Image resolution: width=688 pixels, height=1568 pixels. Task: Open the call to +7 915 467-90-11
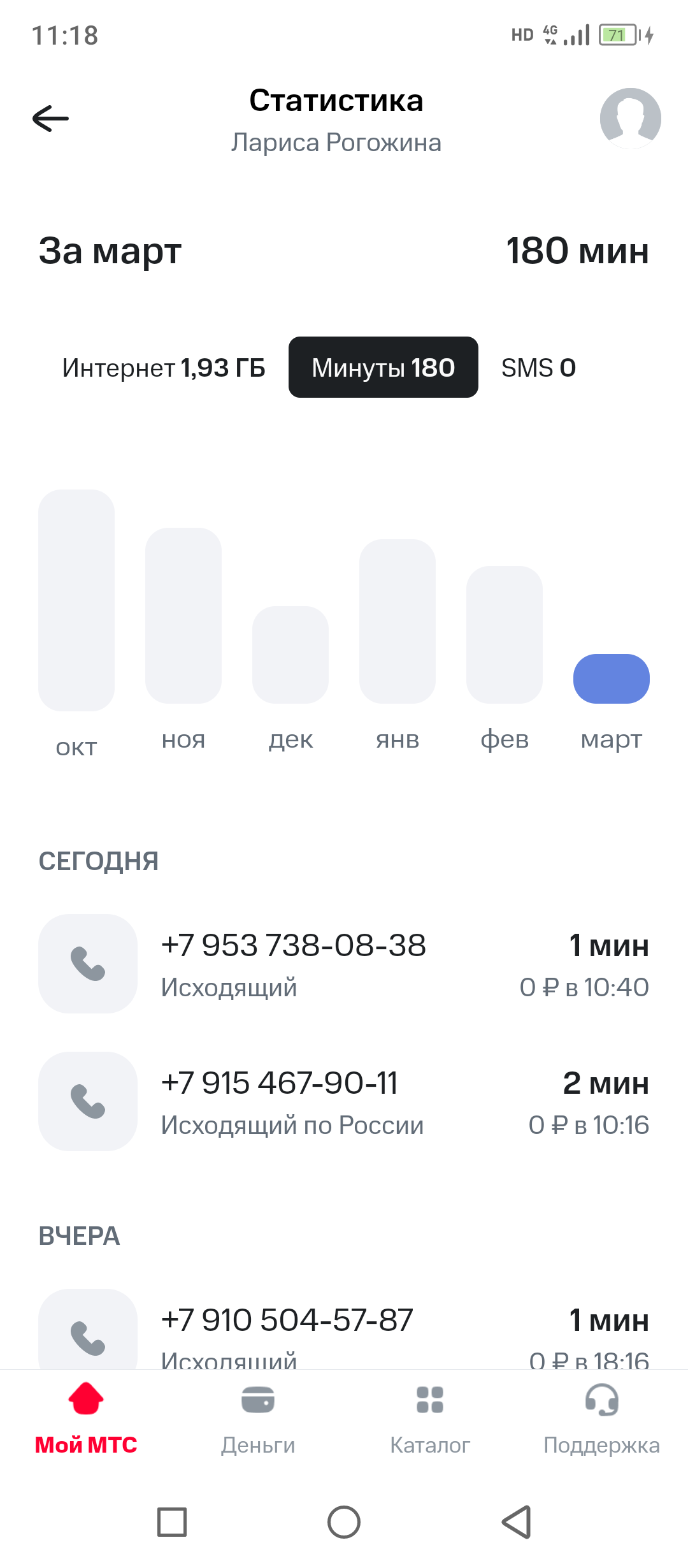pyautogui.click(x=344, y=1101)
